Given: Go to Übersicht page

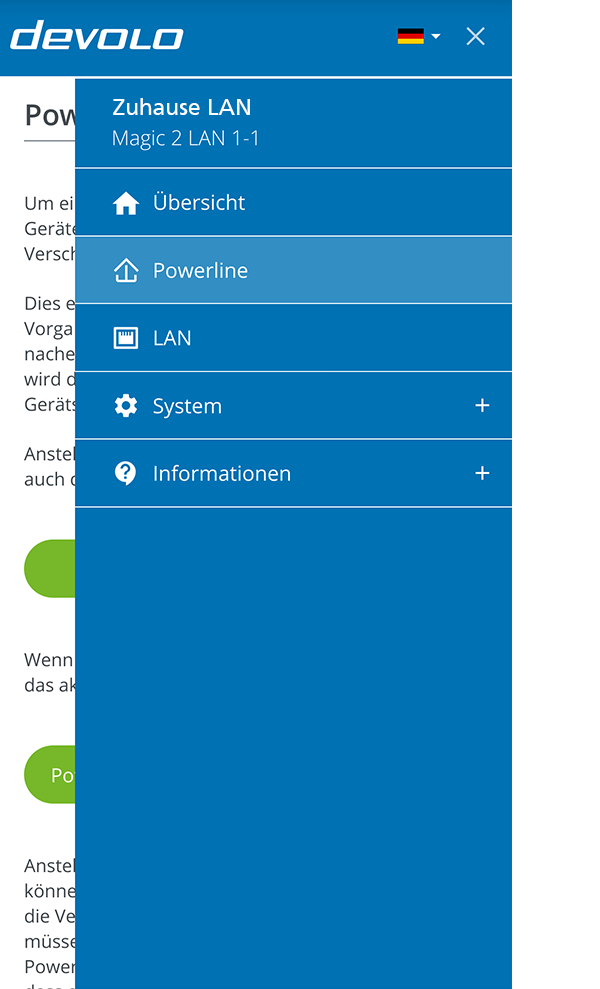Looking at the screenshot, I should (198, 203).
